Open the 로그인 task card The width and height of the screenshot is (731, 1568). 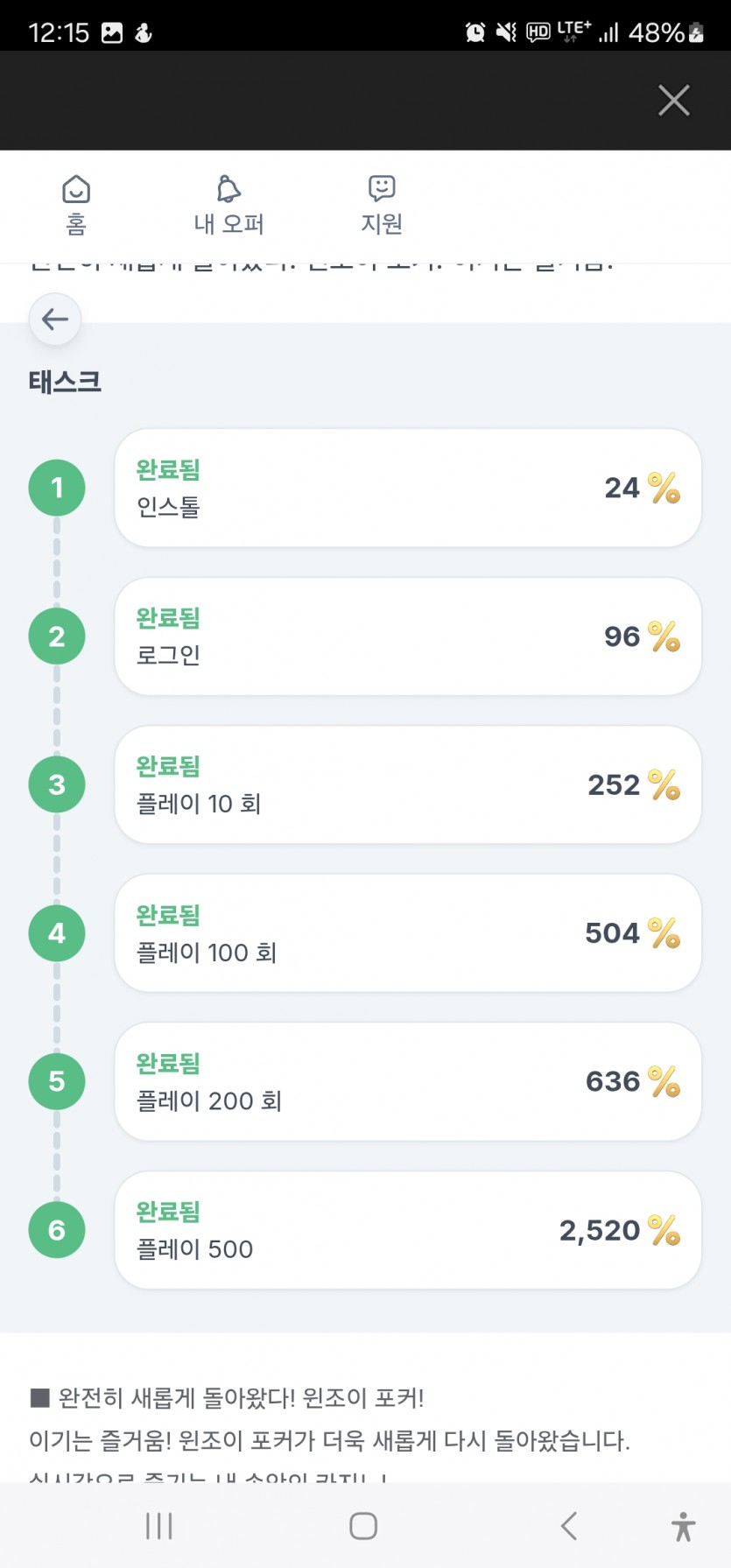pyautogui.click(x=408, y=636)
